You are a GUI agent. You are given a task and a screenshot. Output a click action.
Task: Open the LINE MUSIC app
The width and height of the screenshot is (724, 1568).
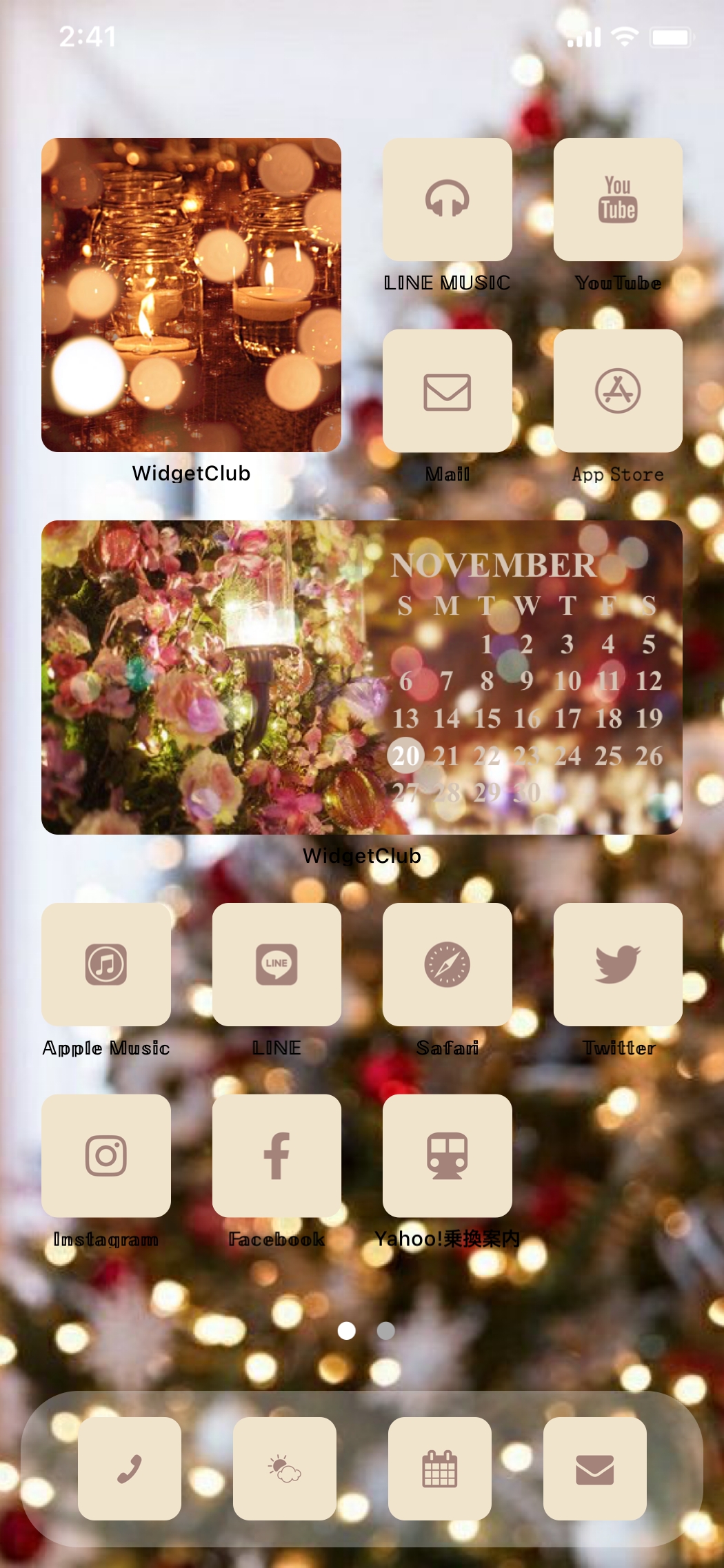point(447,199)
